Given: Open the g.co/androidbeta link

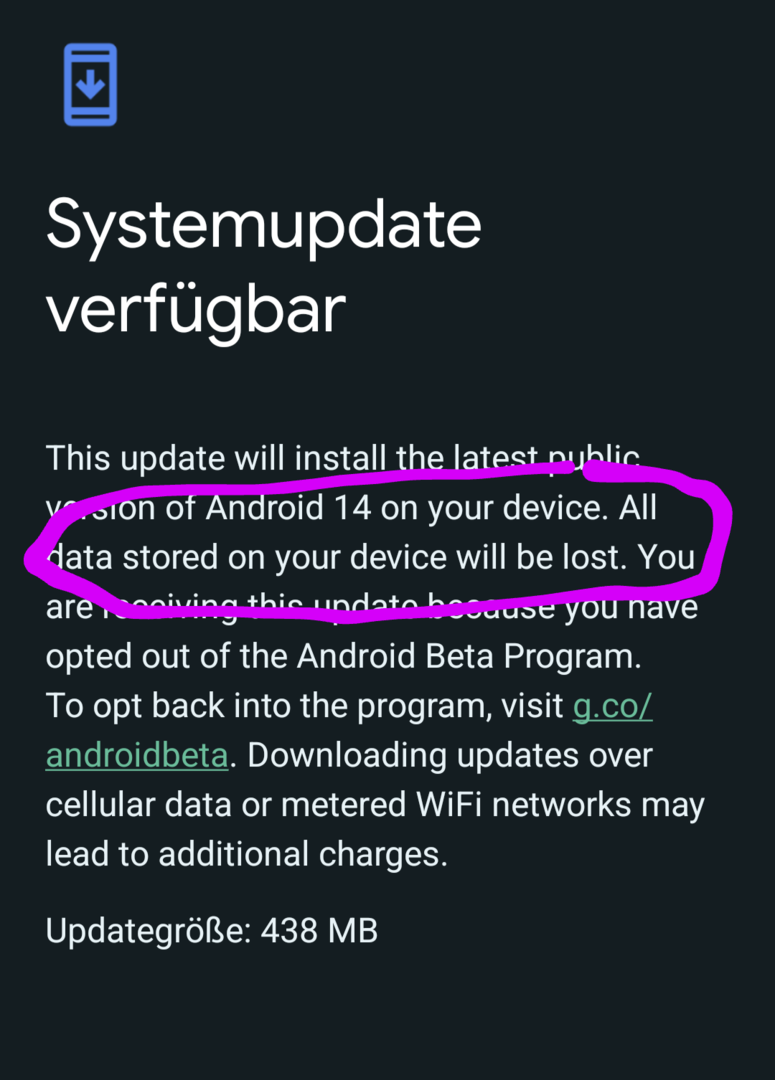Looking at the screenshot, I should [137, 755].
